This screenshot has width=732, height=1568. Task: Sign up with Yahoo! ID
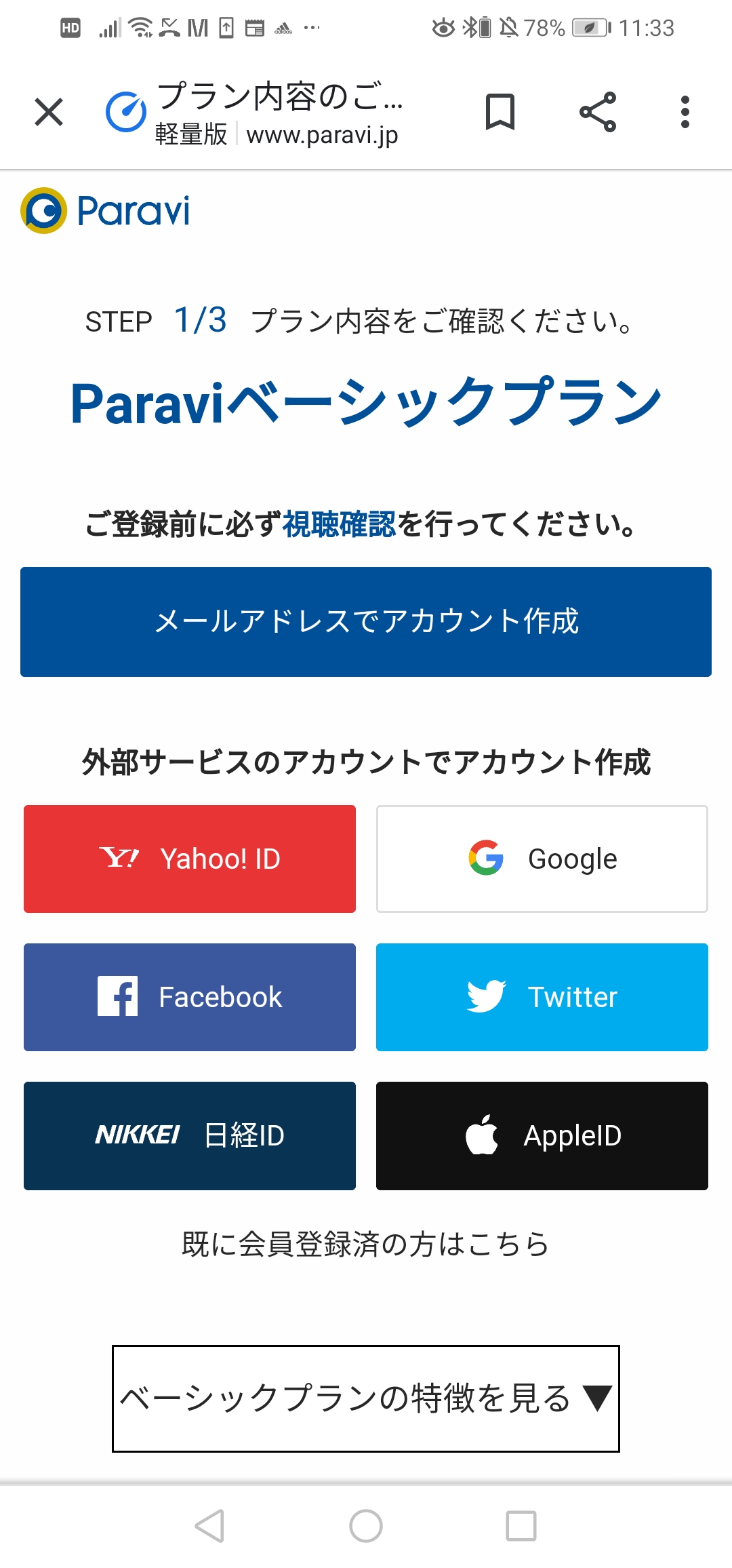(x=190, y=859)
